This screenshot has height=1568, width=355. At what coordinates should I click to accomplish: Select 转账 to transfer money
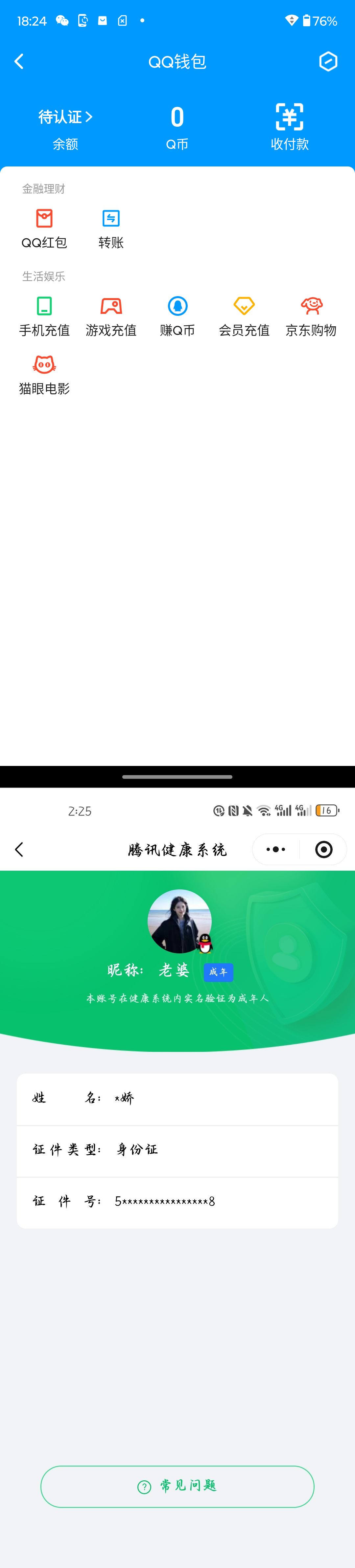(x=111, y=228)
